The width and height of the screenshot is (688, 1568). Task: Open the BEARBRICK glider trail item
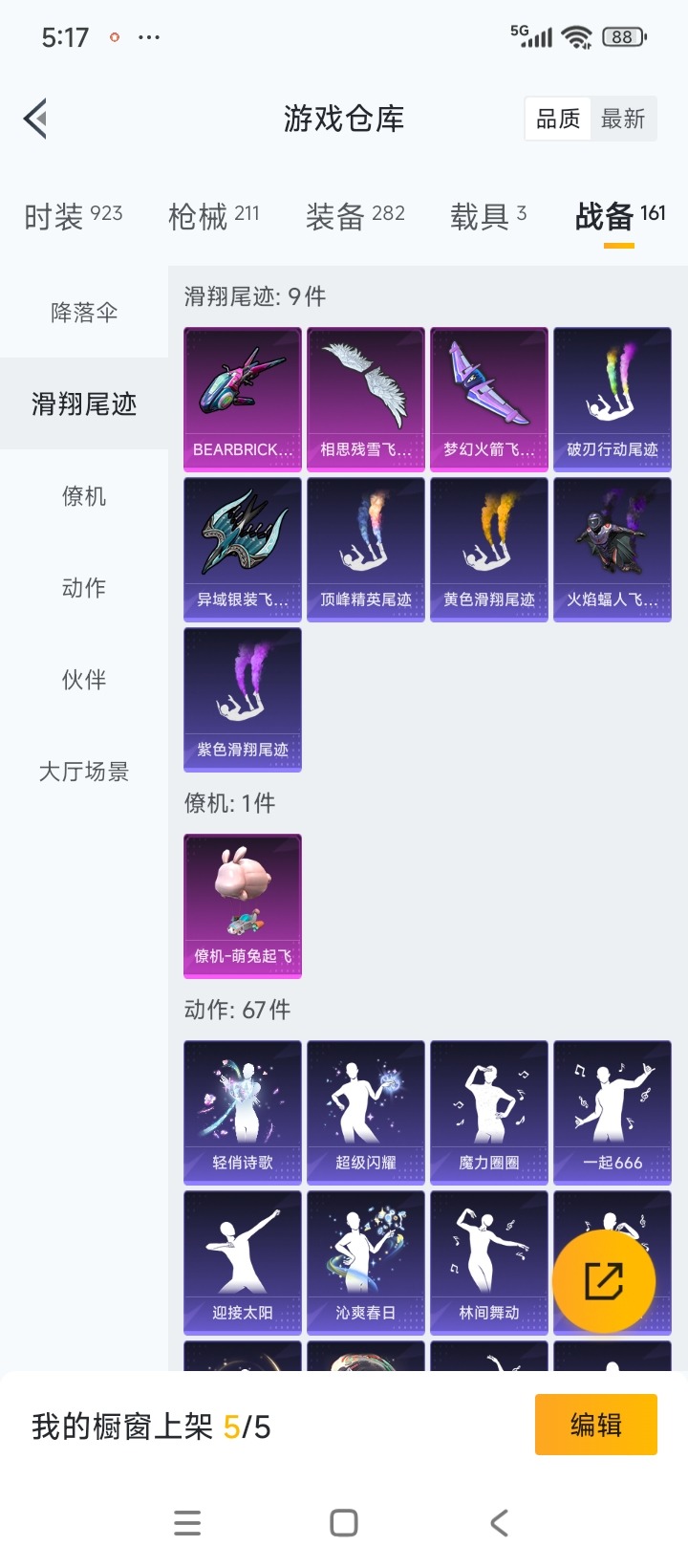pyautogui.click(x=243, y=399)
